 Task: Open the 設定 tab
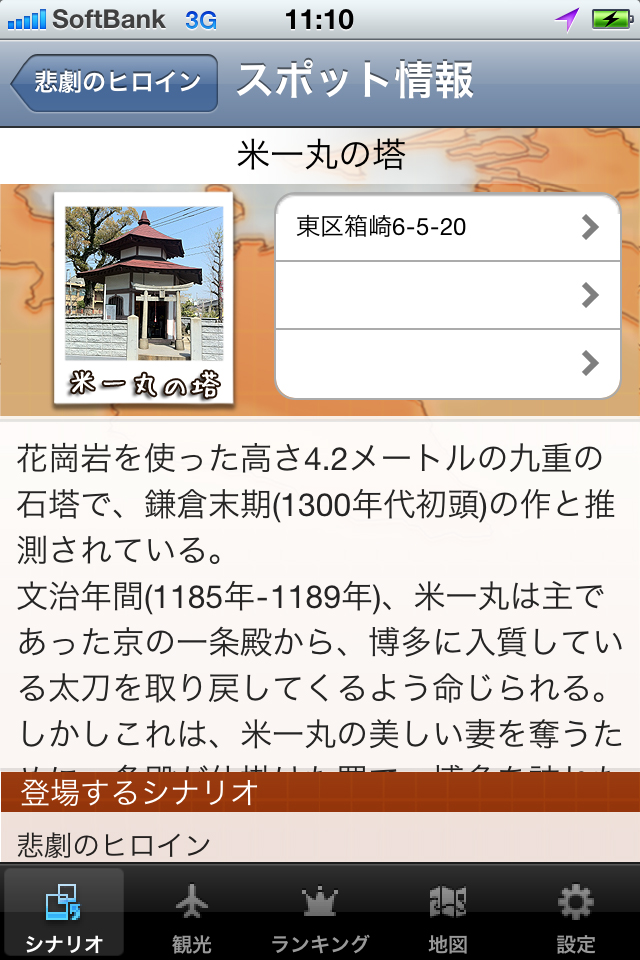tap(575, 914)
